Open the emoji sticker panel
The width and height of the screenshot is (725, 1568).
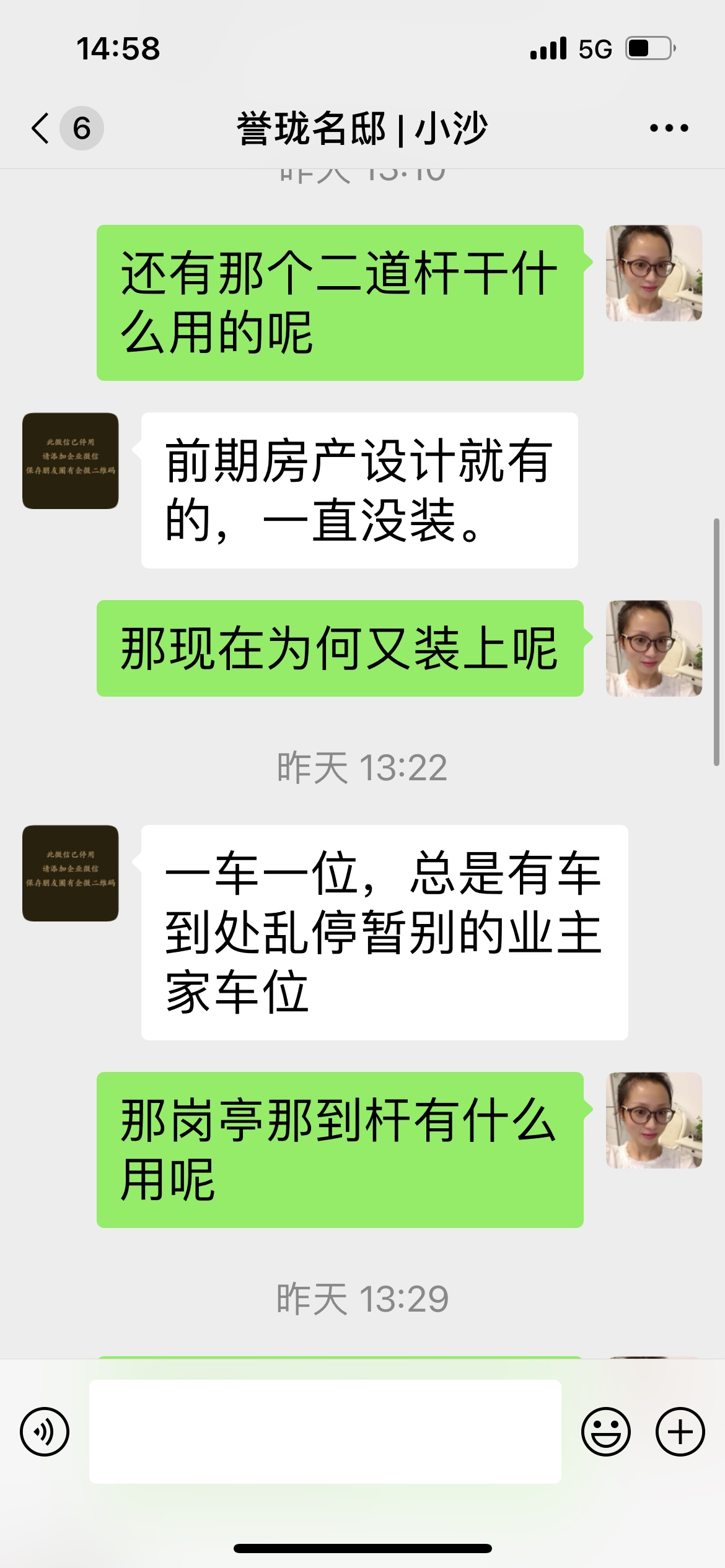605,1431
